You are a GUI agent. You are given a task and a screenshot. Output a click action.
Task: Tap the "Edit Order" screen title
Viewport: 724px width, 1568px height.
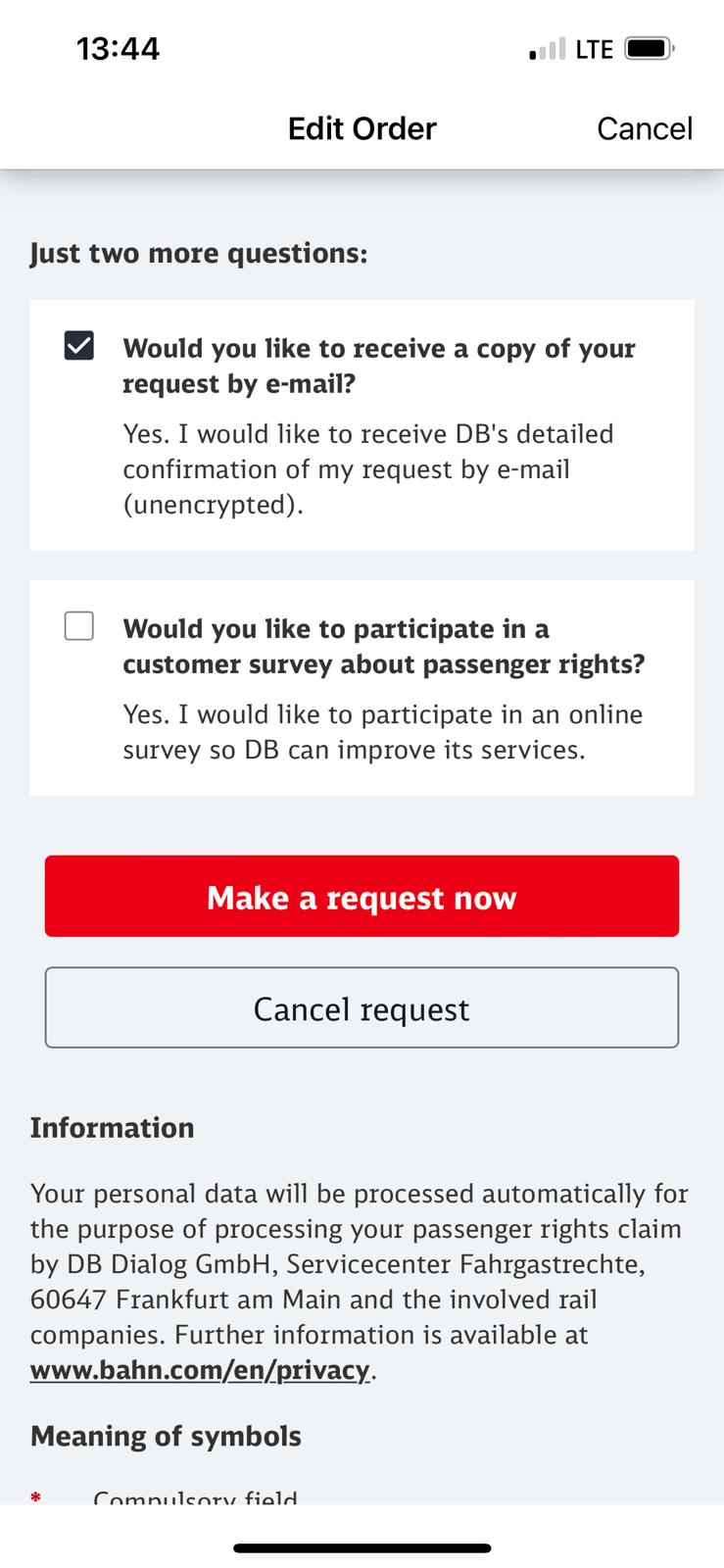(362, 128)
